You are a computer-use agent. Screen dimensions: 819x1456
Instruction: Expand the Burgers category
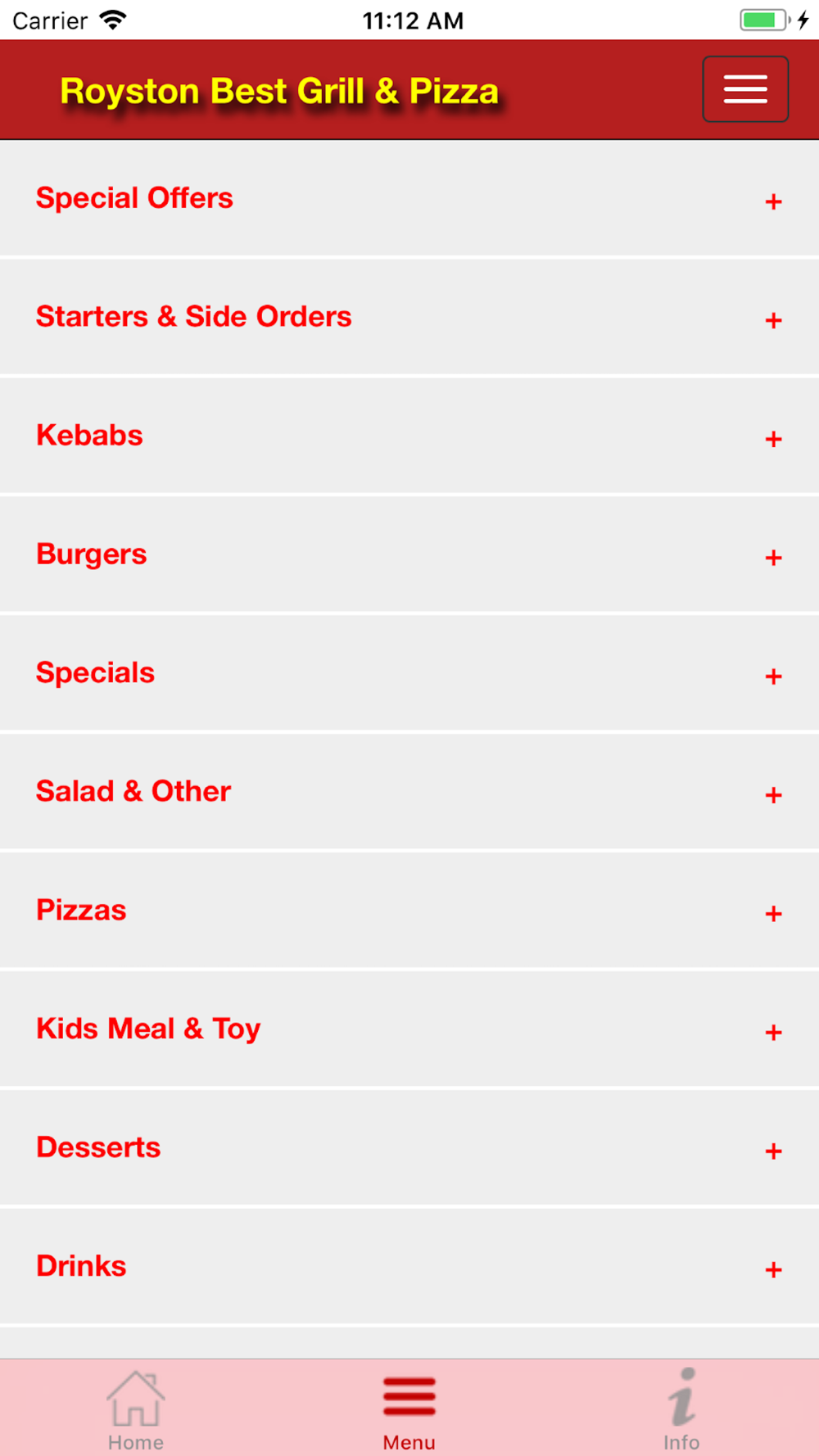pos(409,555)
